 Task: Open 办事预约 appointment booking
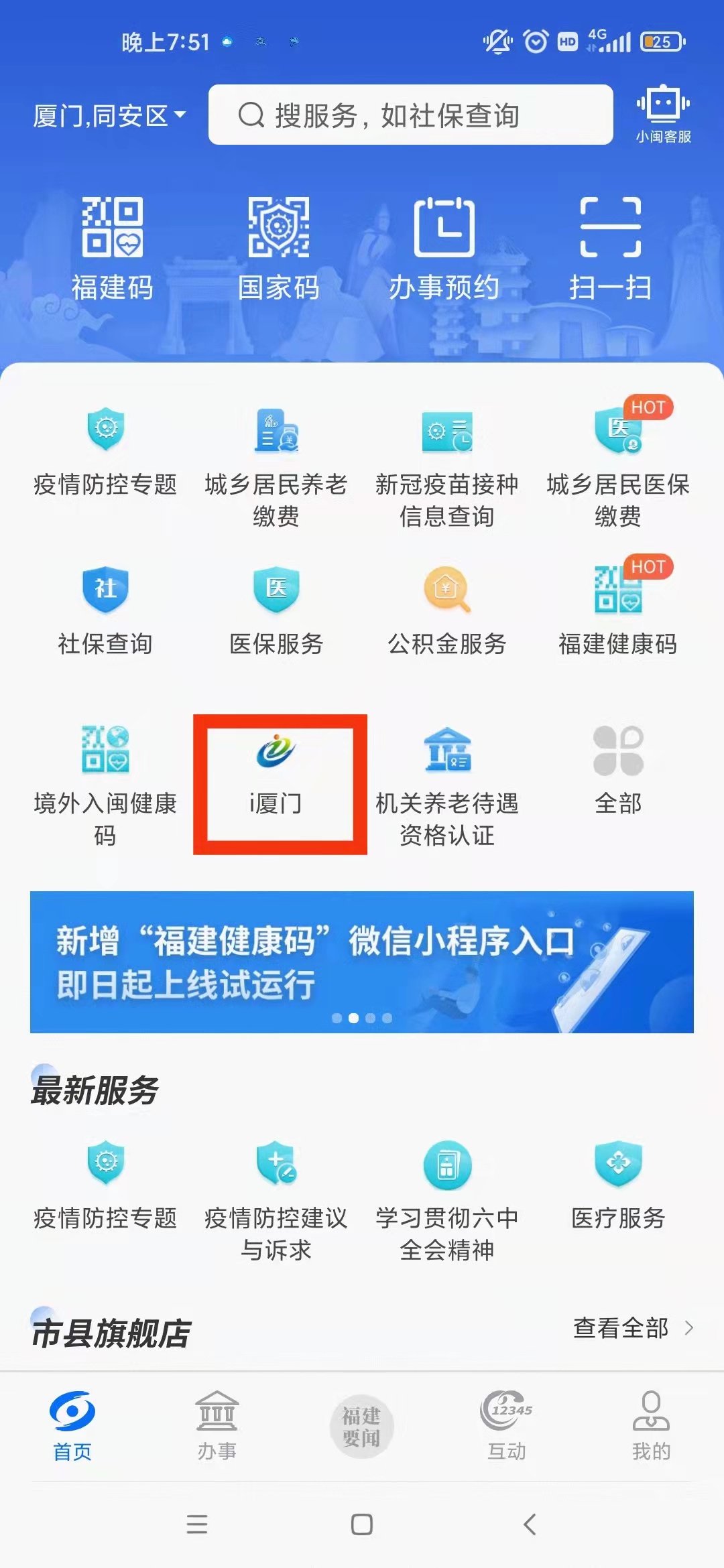pyautogui.click(x=444, y=248)
